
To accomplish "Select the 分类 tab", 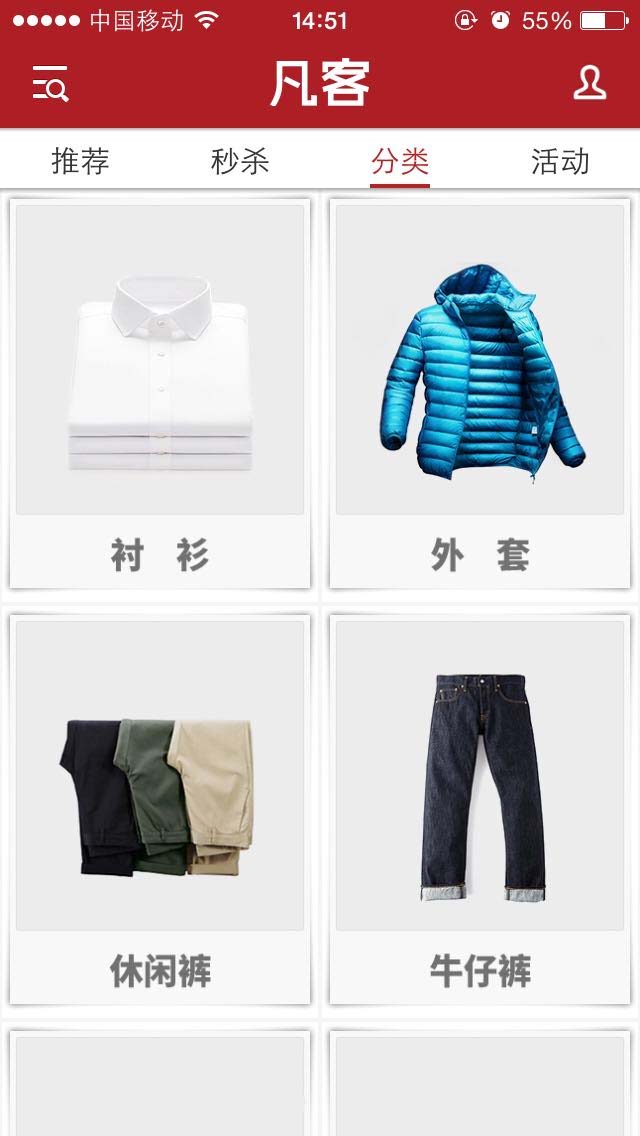I will pos(400,161).
